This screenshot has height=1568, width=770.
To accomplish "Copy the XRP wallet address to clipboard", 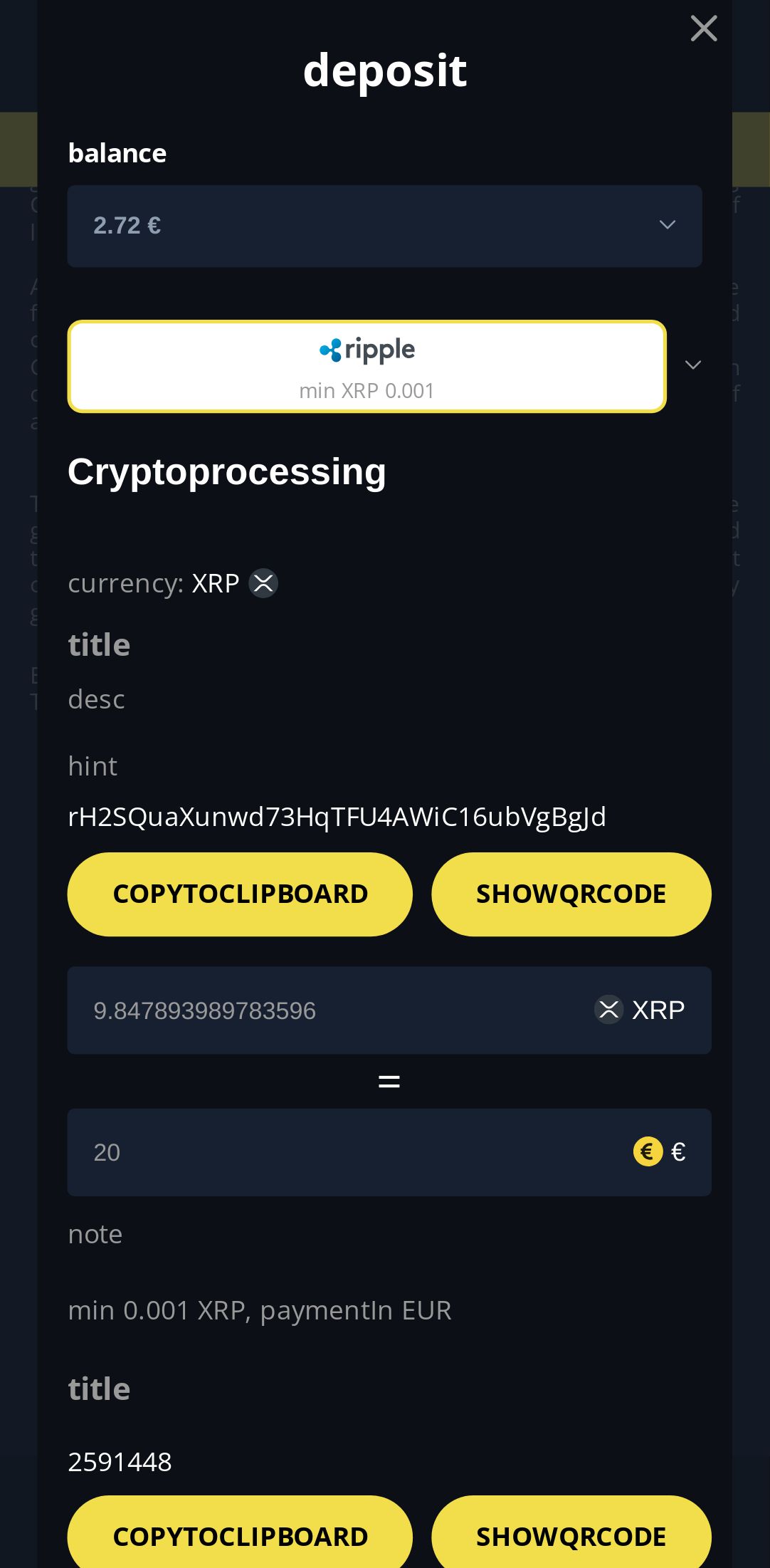I will coord(240,894).
